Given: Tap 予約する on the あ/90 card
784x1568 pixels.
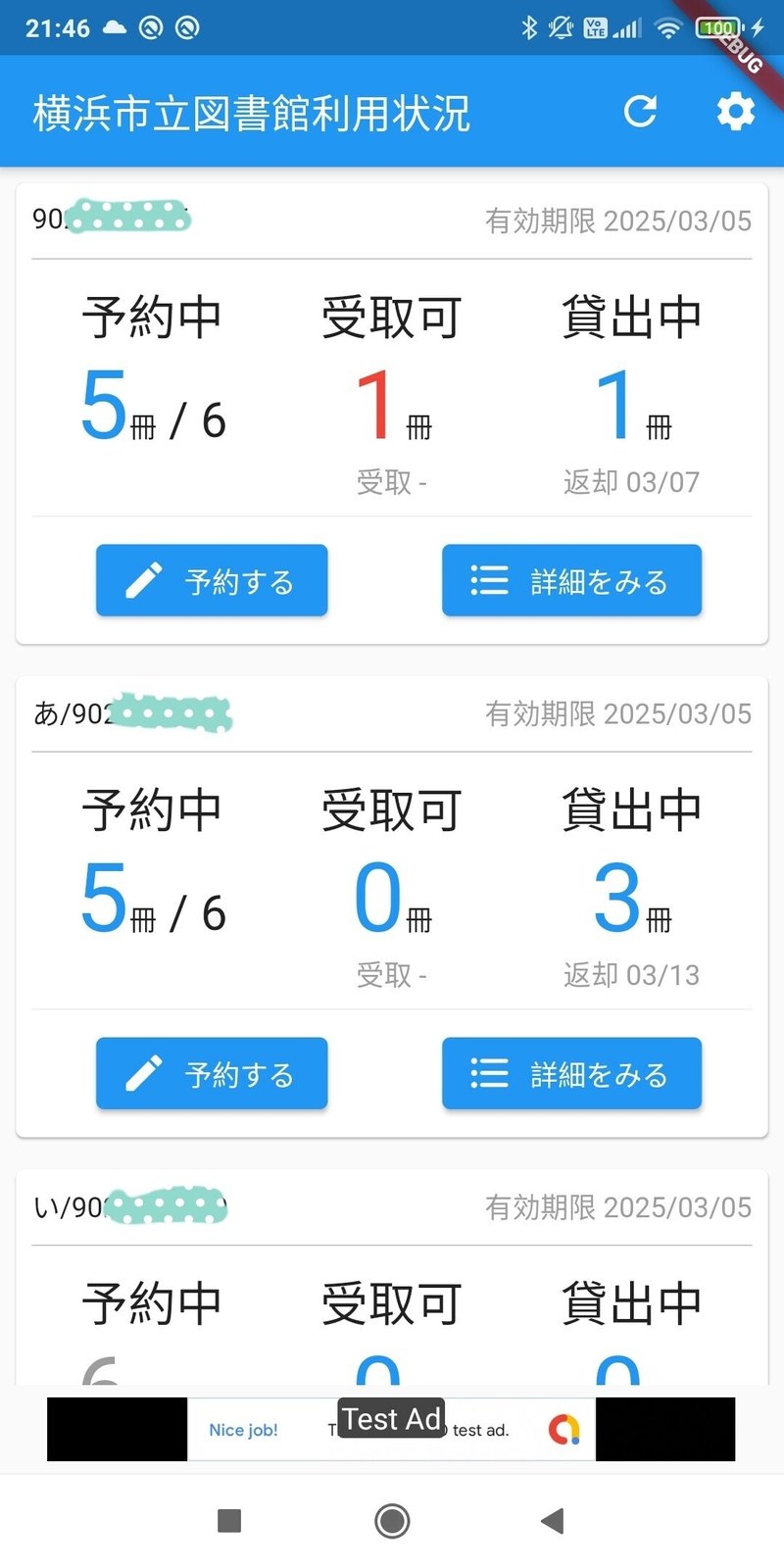Looking at the screenshot, I should [x=212, y=1074].
